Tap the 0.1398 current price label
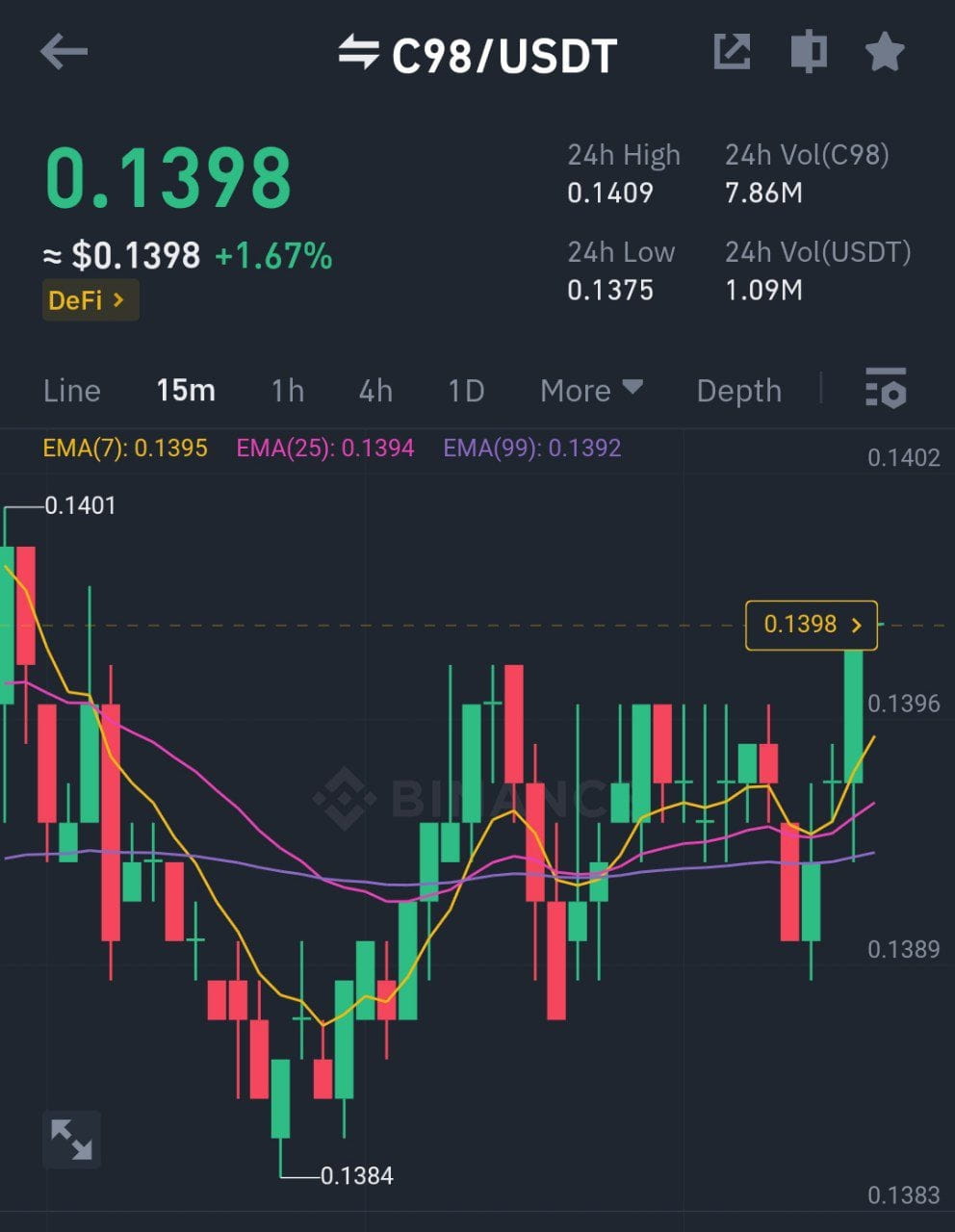 pyautogui.click(x=812, y=625)
